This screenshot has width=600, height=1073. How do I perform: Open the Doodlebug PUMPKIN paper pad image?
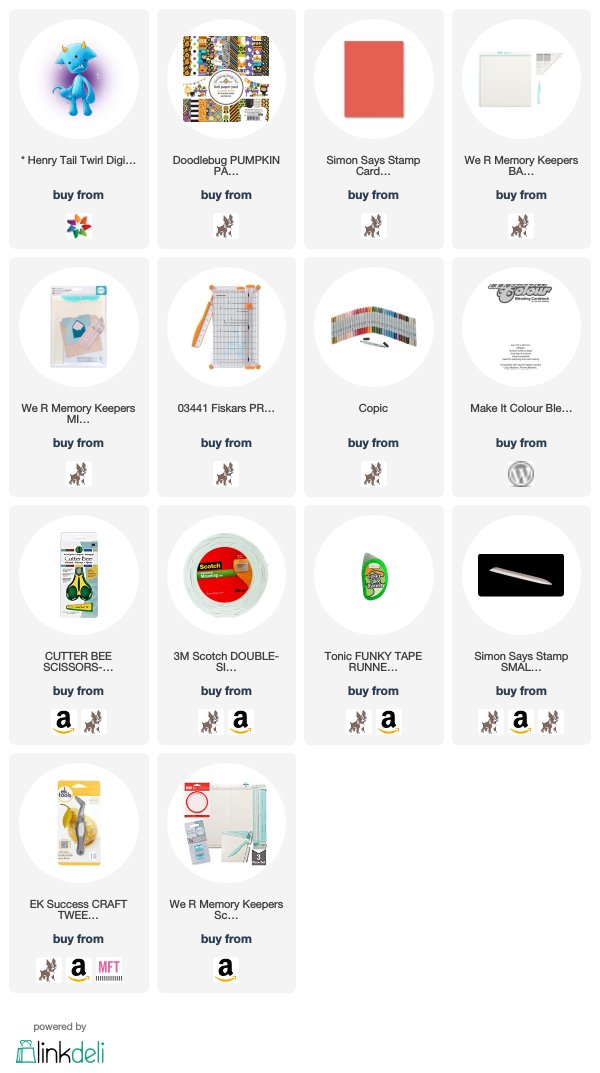coord(226,79)
